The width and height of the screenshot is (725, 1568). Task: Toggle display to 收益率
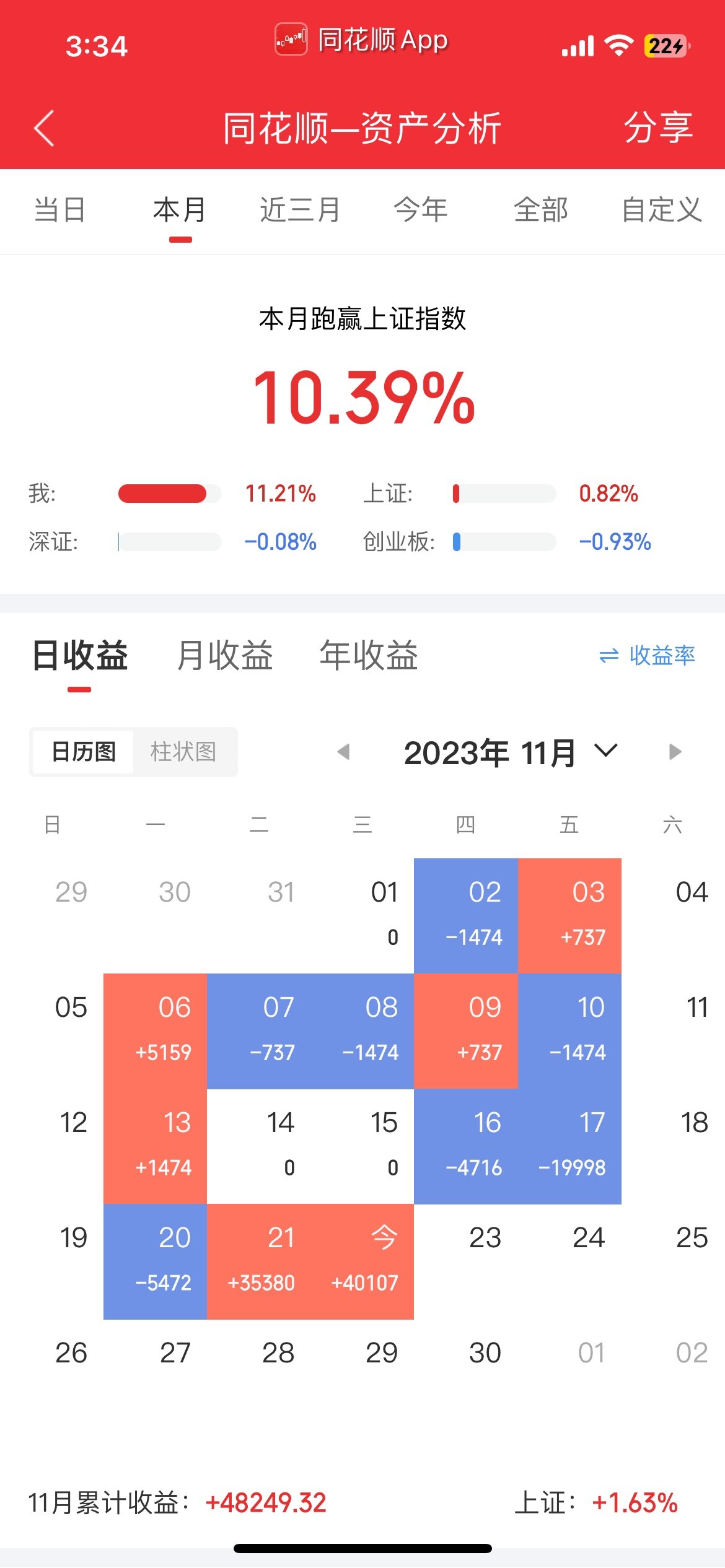(648, 656)
